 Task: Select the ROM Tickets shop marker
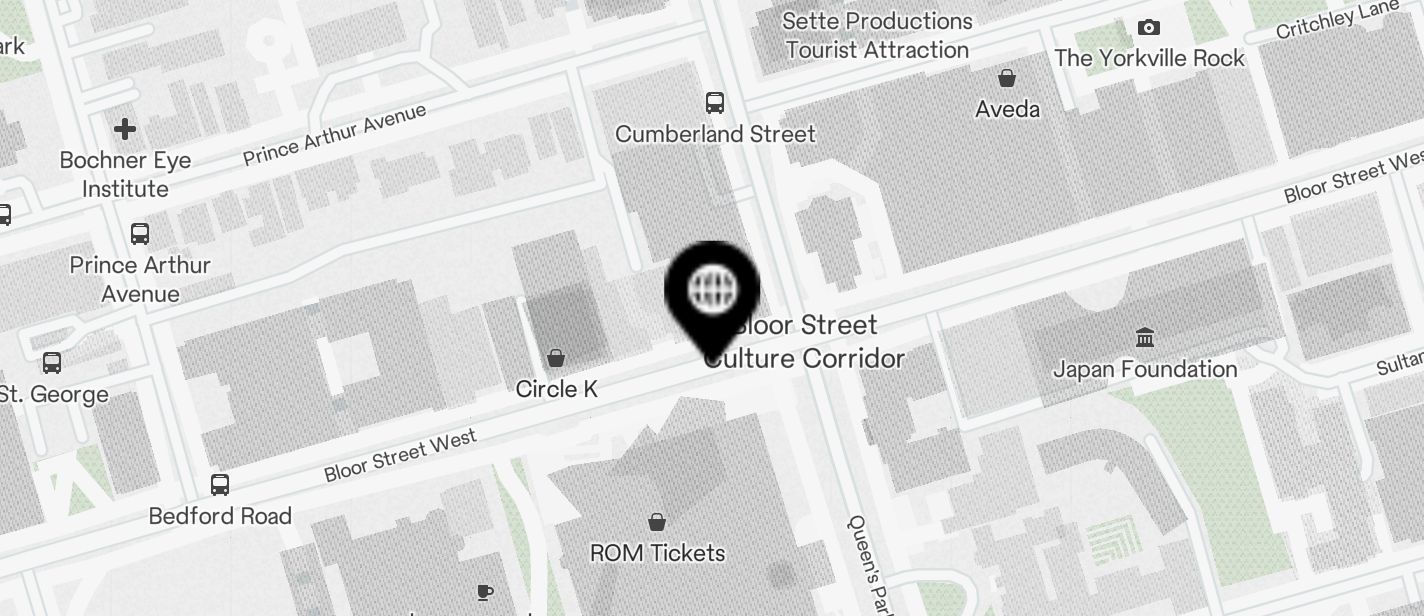click(657, 522)
